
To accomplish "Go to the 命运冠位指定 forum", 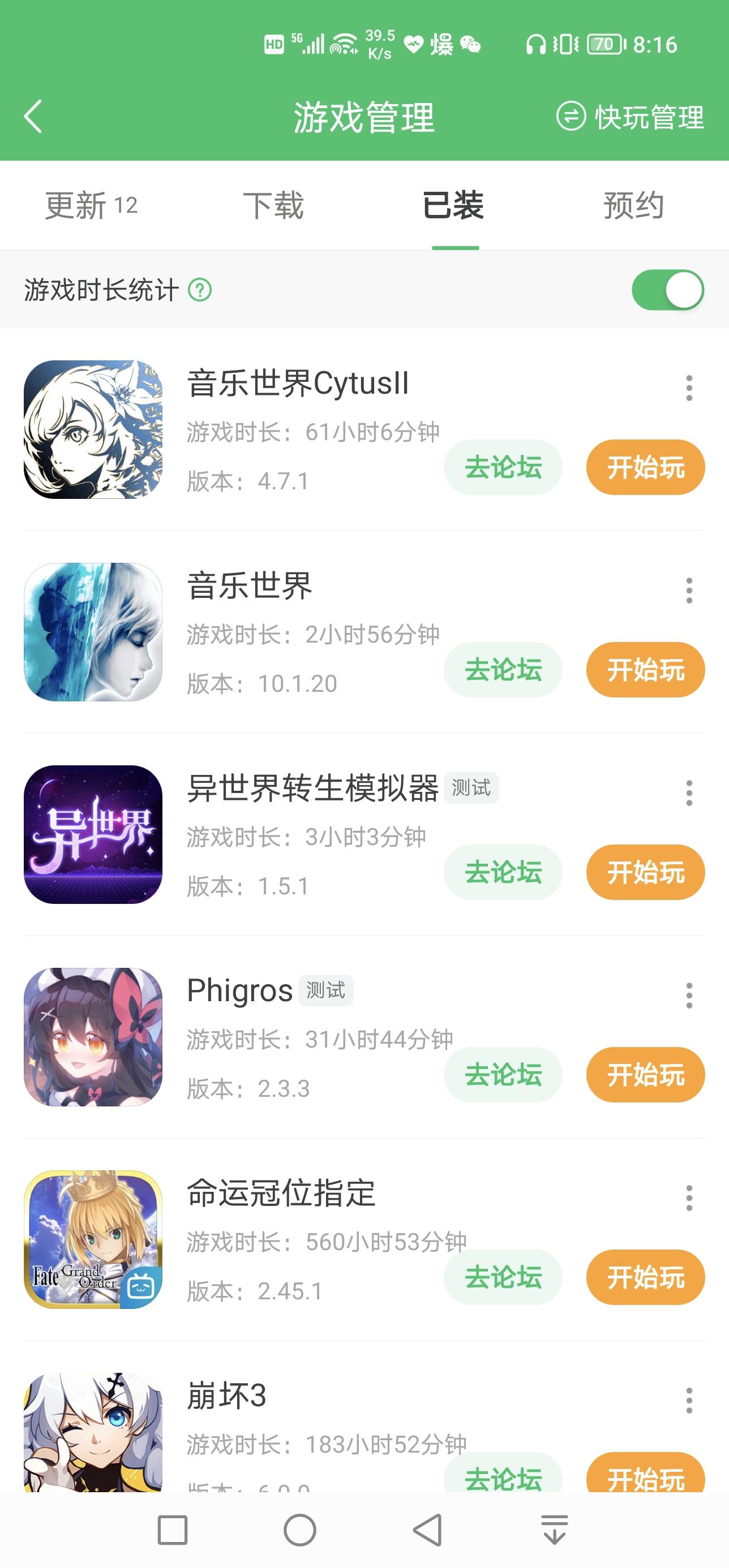I will click(x=503, y=1277).
